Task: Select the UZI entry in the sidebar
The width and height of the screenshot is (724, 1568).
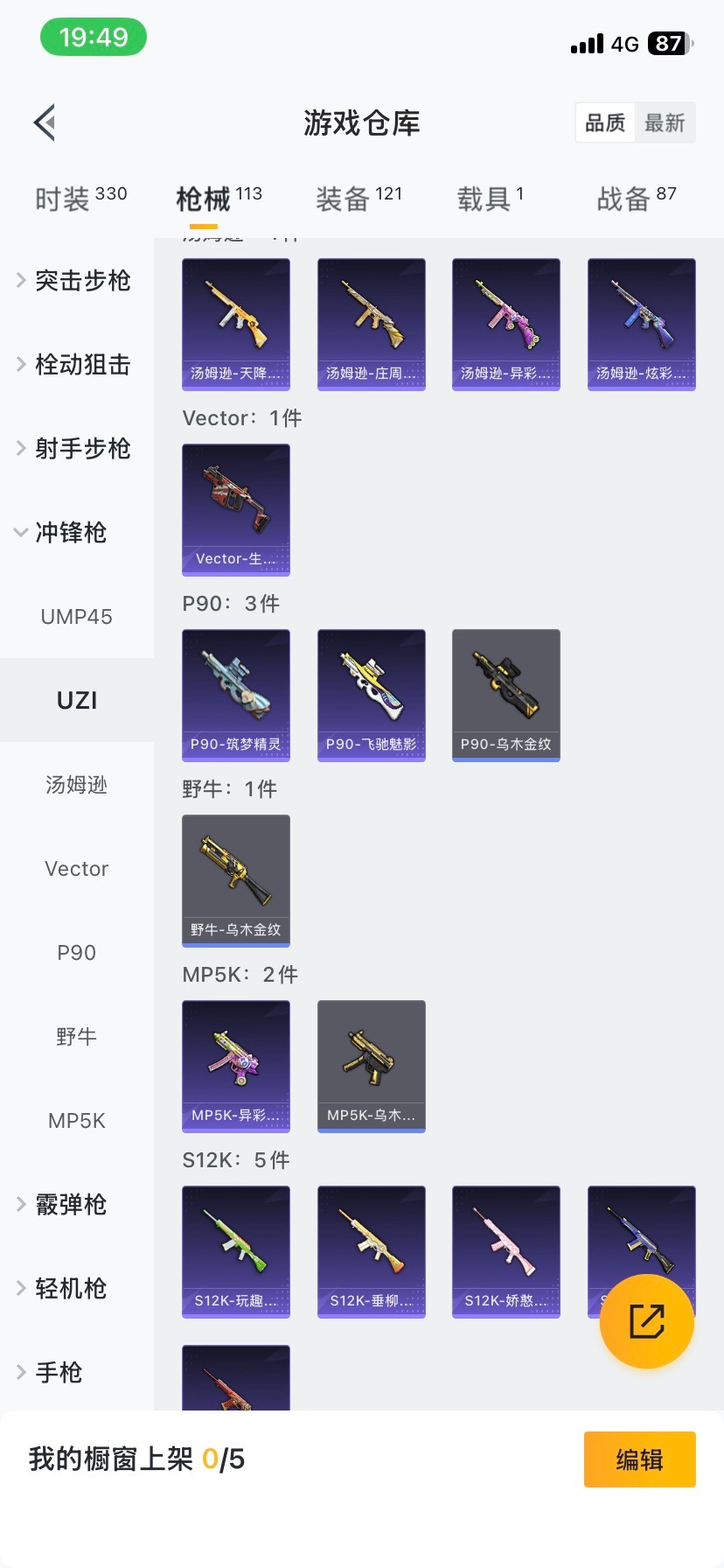Action: tap(76, 699)
